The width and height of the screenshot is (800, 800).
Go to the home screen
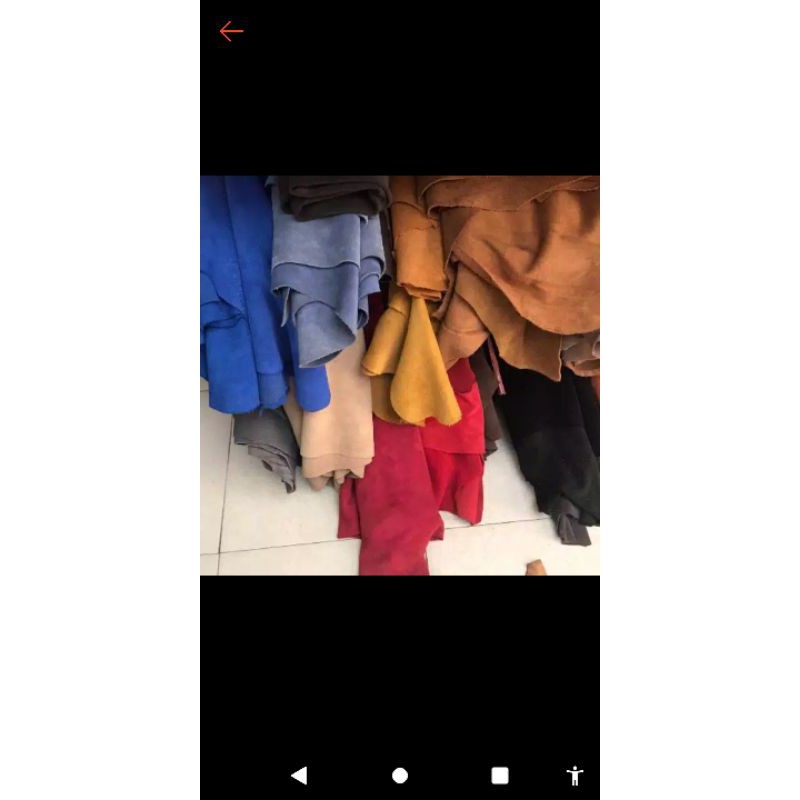pyautogui.click(x=400, y=775)
